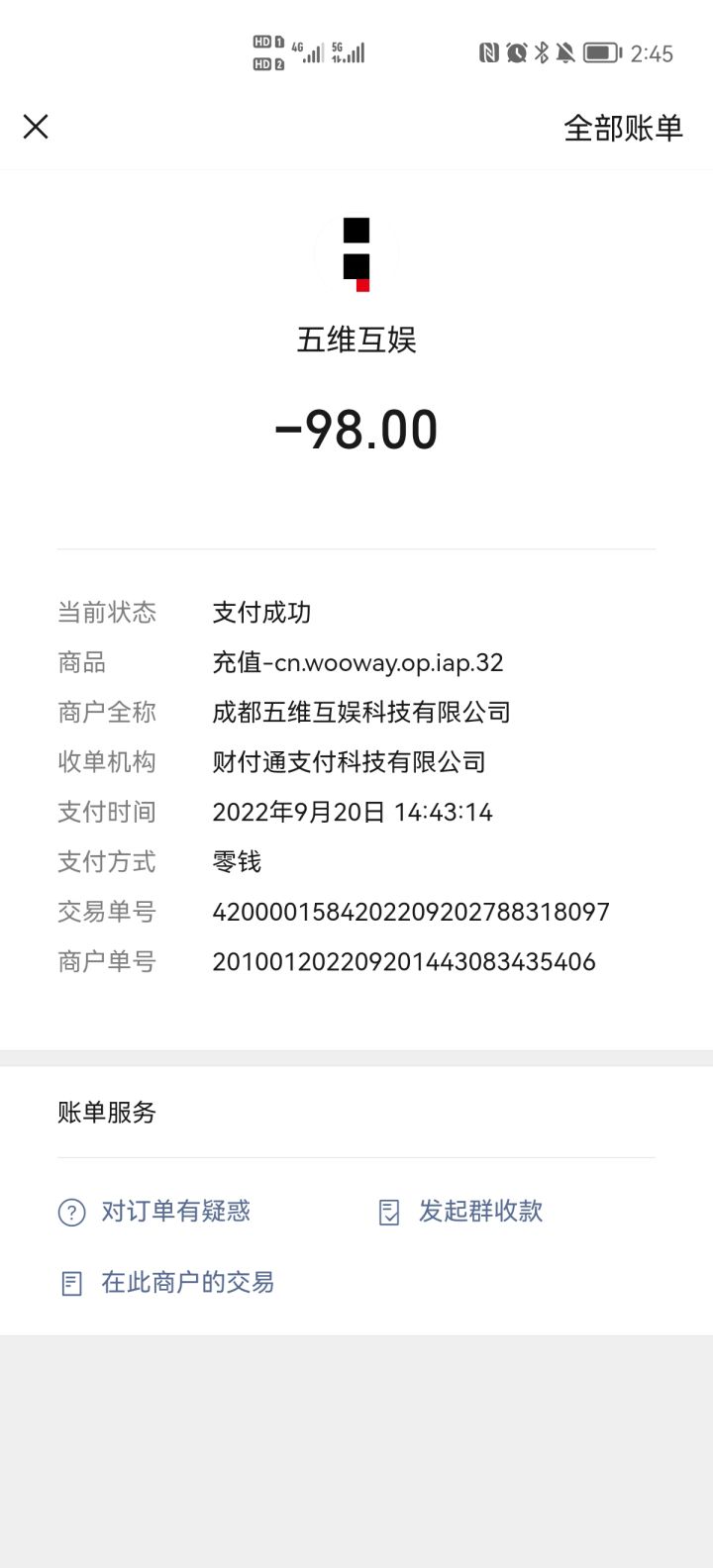713x1568 pixels.
Task: View 在此商户的交易 transactions
Action: (x=166, y=1283)
